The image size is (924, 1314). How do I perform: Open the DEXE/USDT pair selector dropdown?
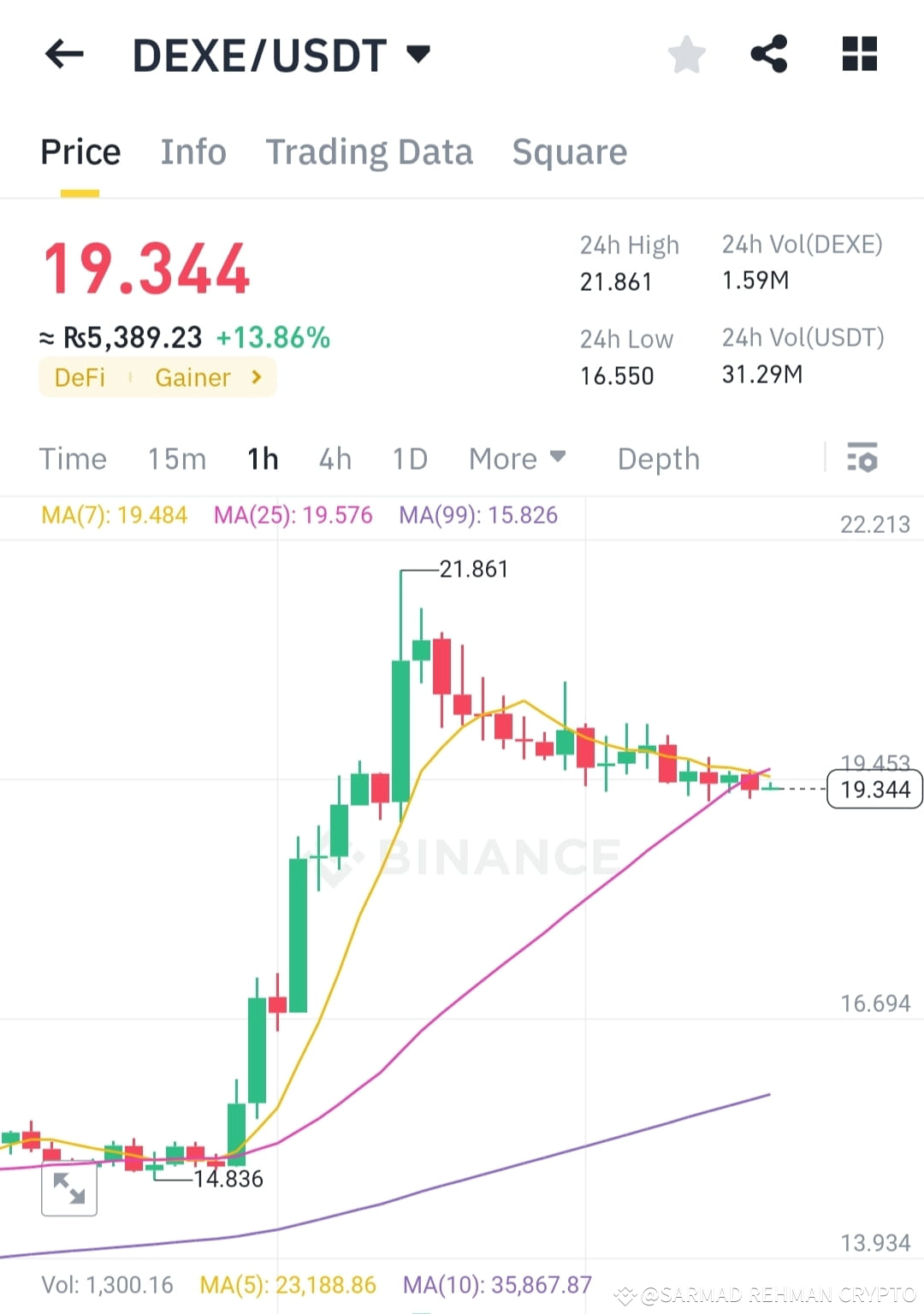tap(418, 55)
